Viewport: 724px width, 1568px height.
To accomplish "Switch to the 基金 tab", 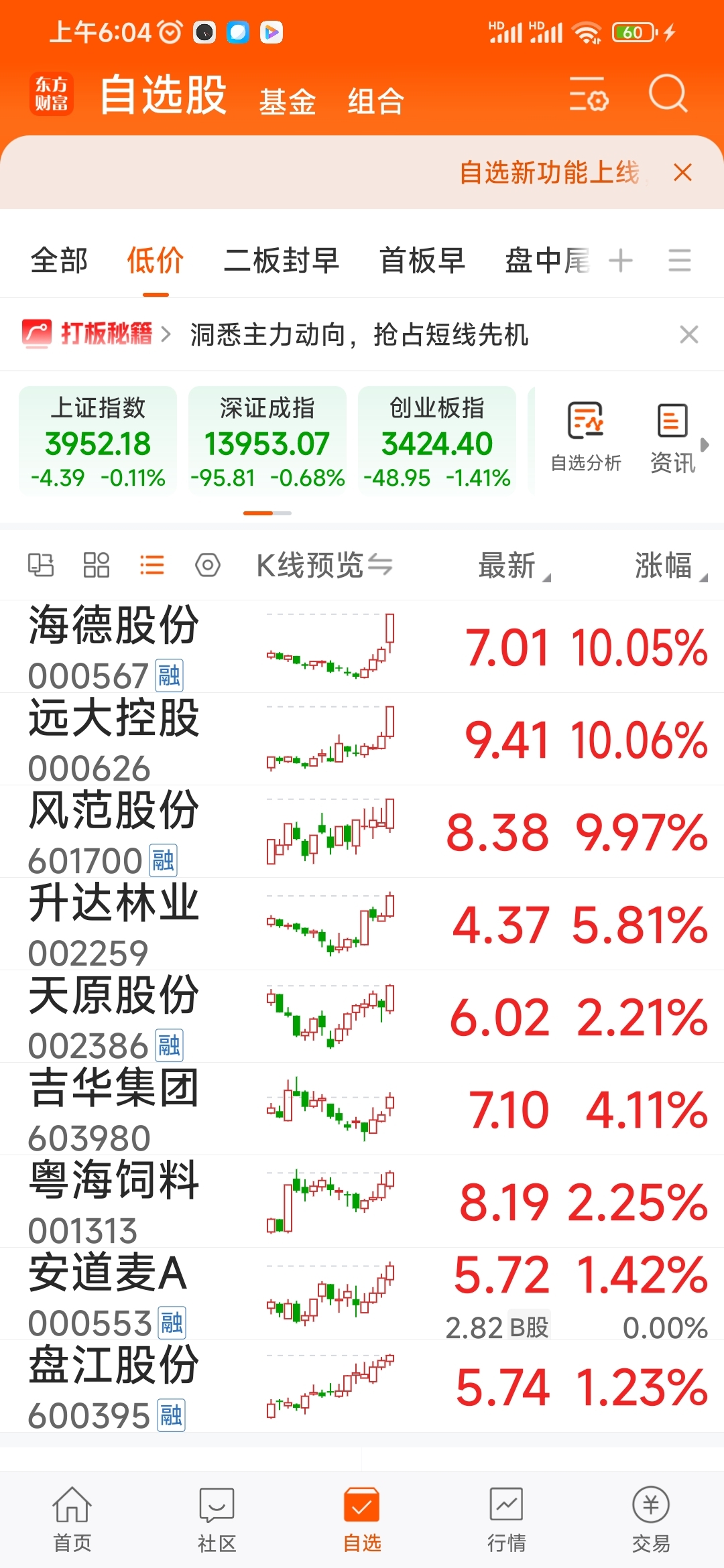I will (287, 102).
